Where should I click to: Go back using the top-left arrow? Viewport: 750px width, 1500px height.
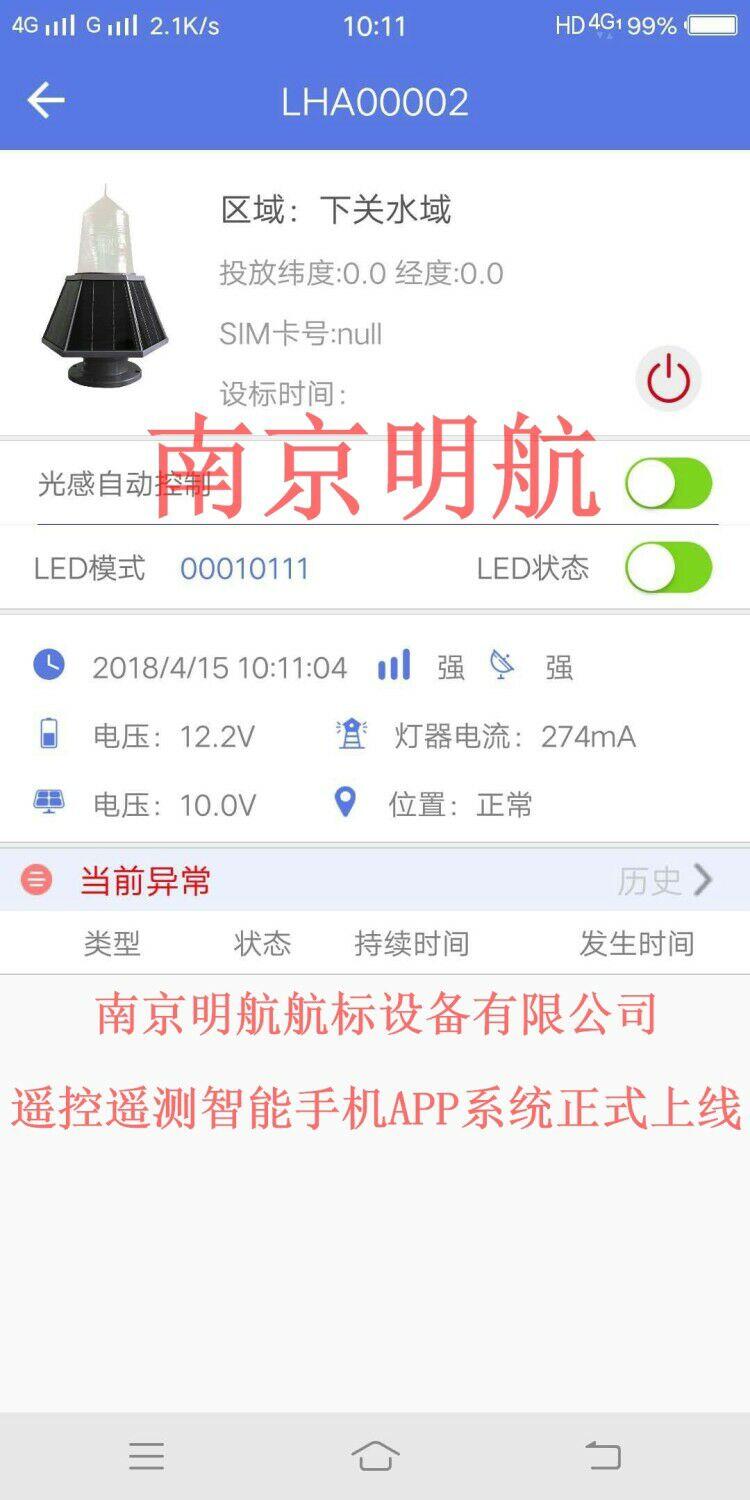45,101
